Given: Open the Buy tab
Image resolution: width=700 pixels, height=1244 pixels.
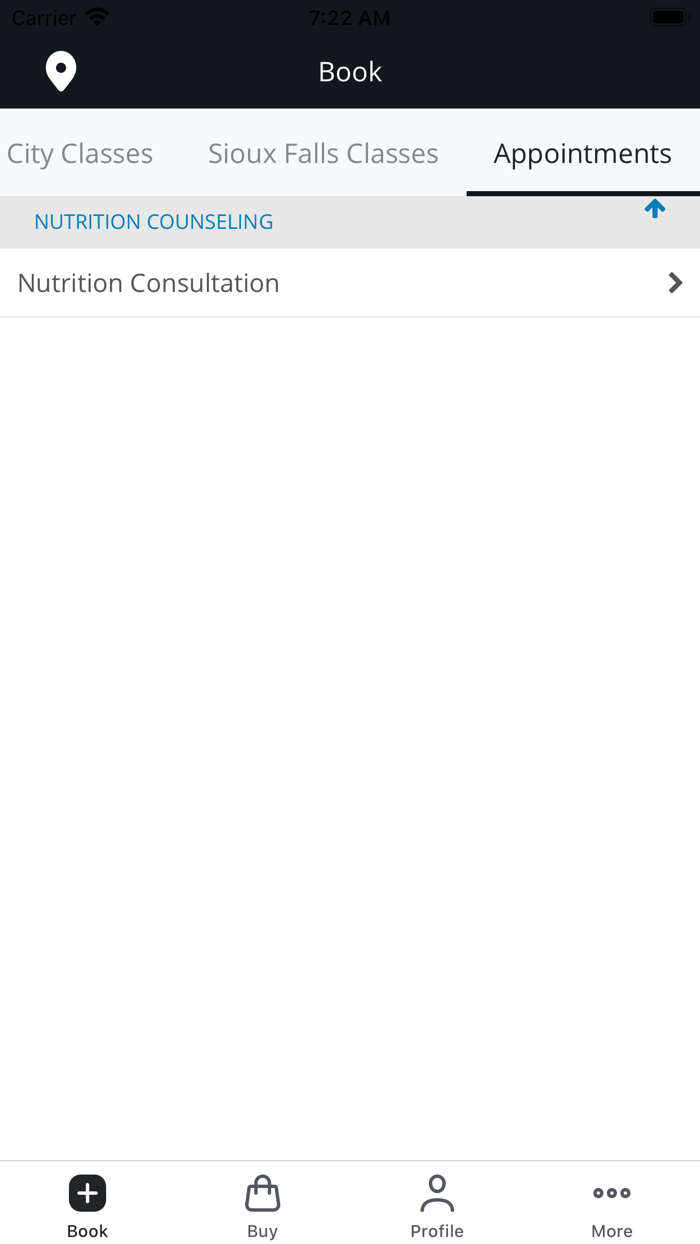Looking at the screenshot, I should pyautogui.click(x=262, y=1205).
